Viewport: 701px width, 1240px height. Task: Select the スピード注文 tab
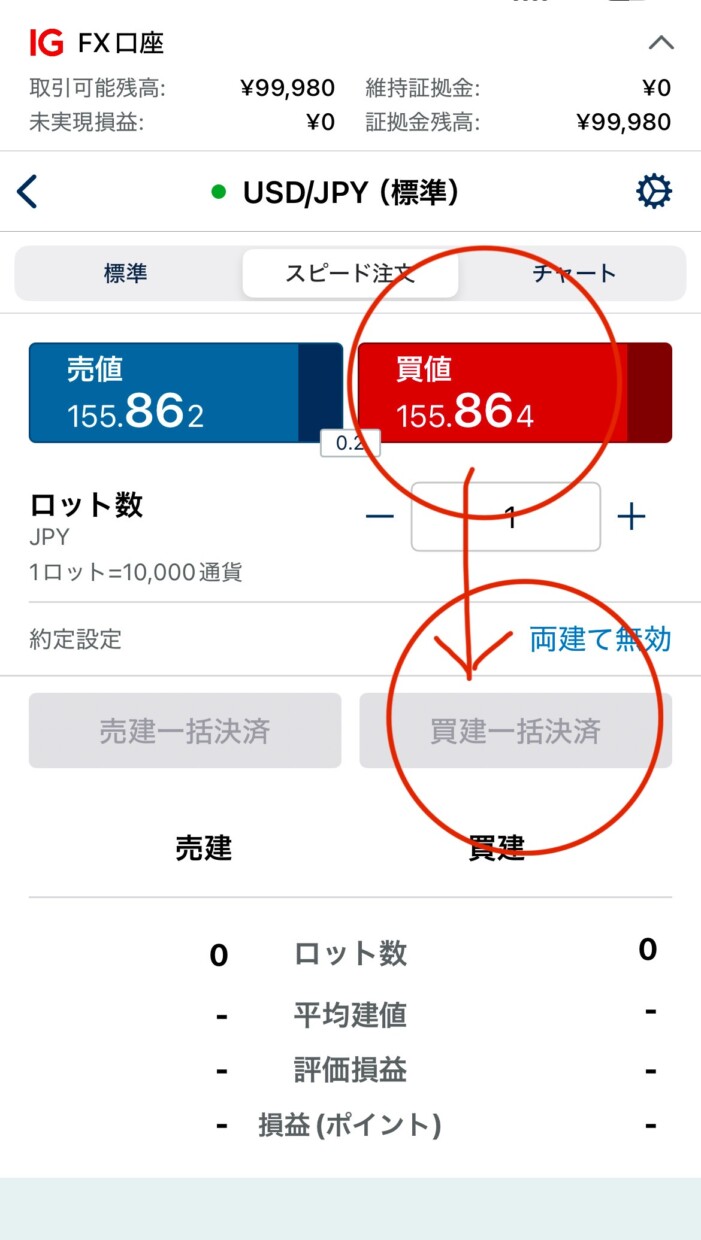350,273
